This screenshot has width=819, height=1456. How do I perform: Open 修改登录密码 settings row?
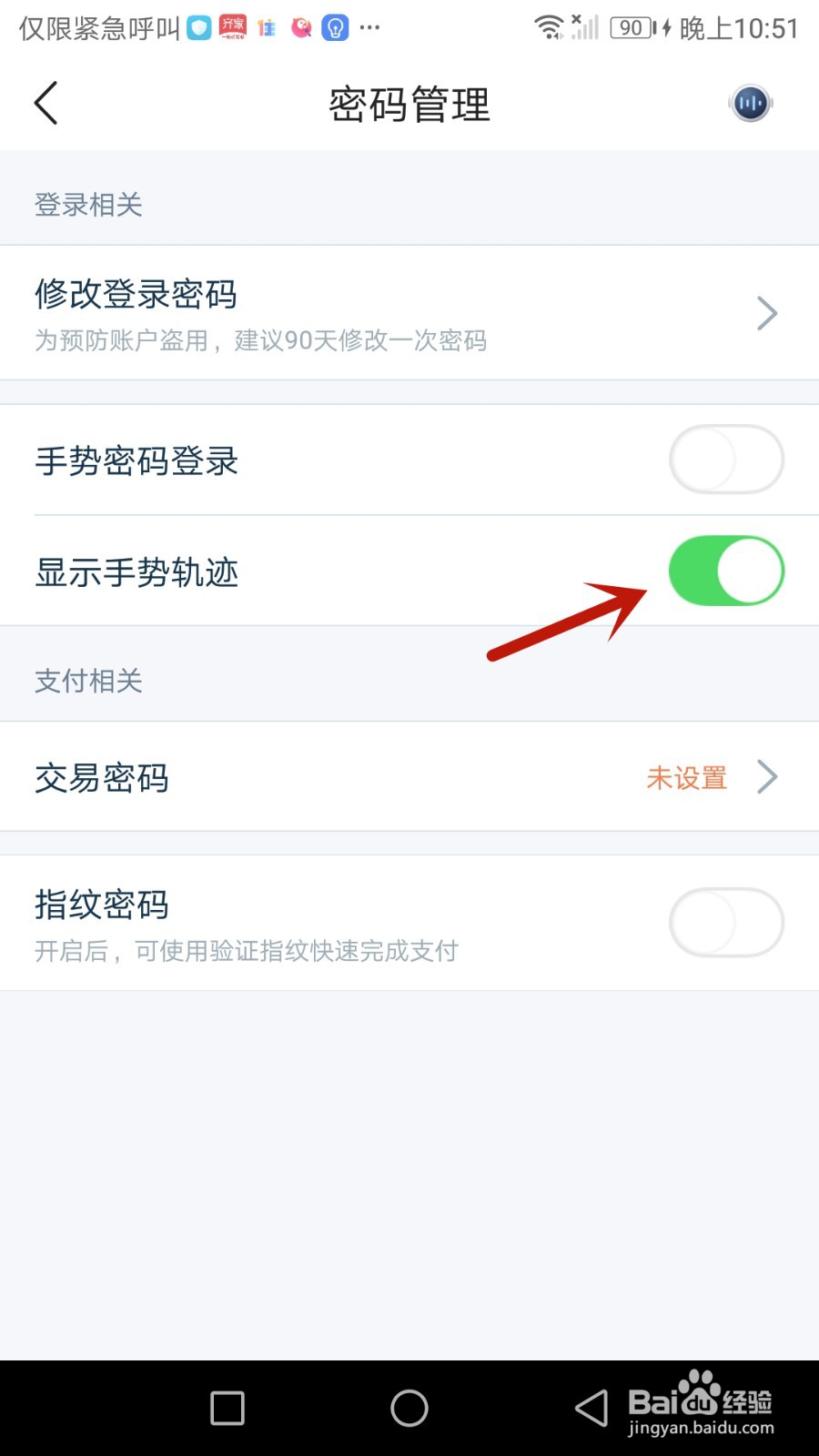136,294
